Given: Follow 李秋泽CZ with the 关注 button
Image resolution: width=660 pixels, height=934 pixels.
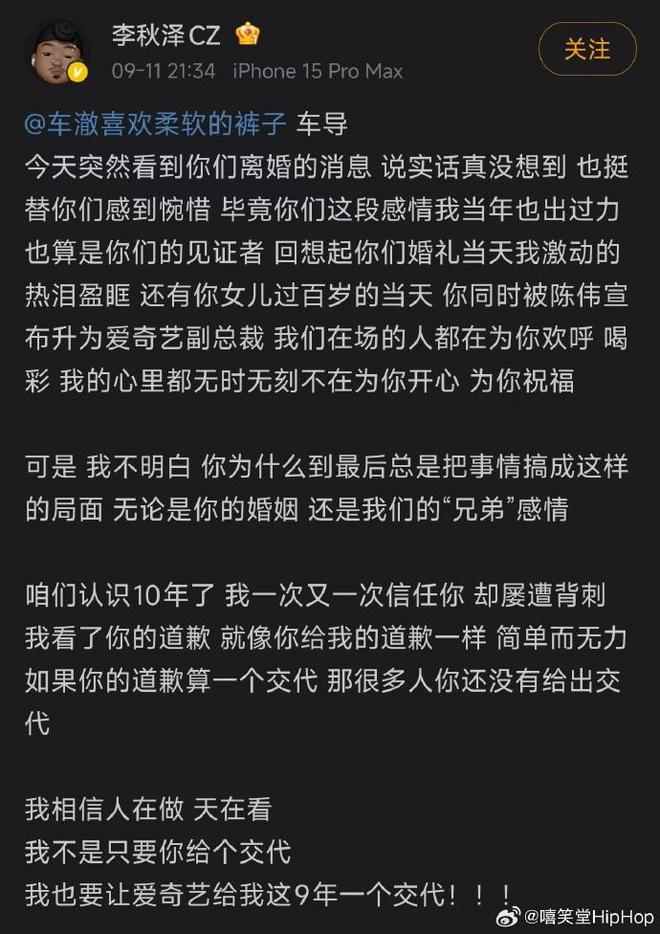Looking at the screenshot, I should (587, 50).
